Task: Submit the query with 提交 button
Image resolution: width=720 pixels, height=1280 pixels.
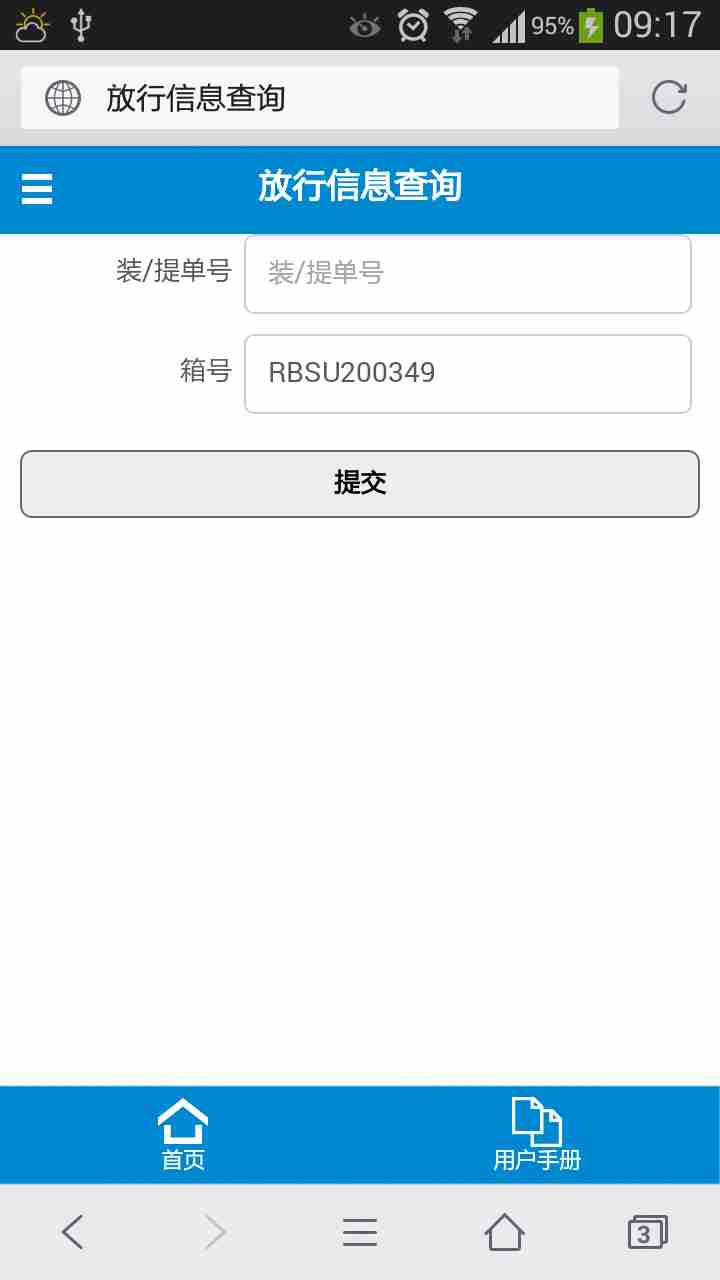Action: pos(360,484)
